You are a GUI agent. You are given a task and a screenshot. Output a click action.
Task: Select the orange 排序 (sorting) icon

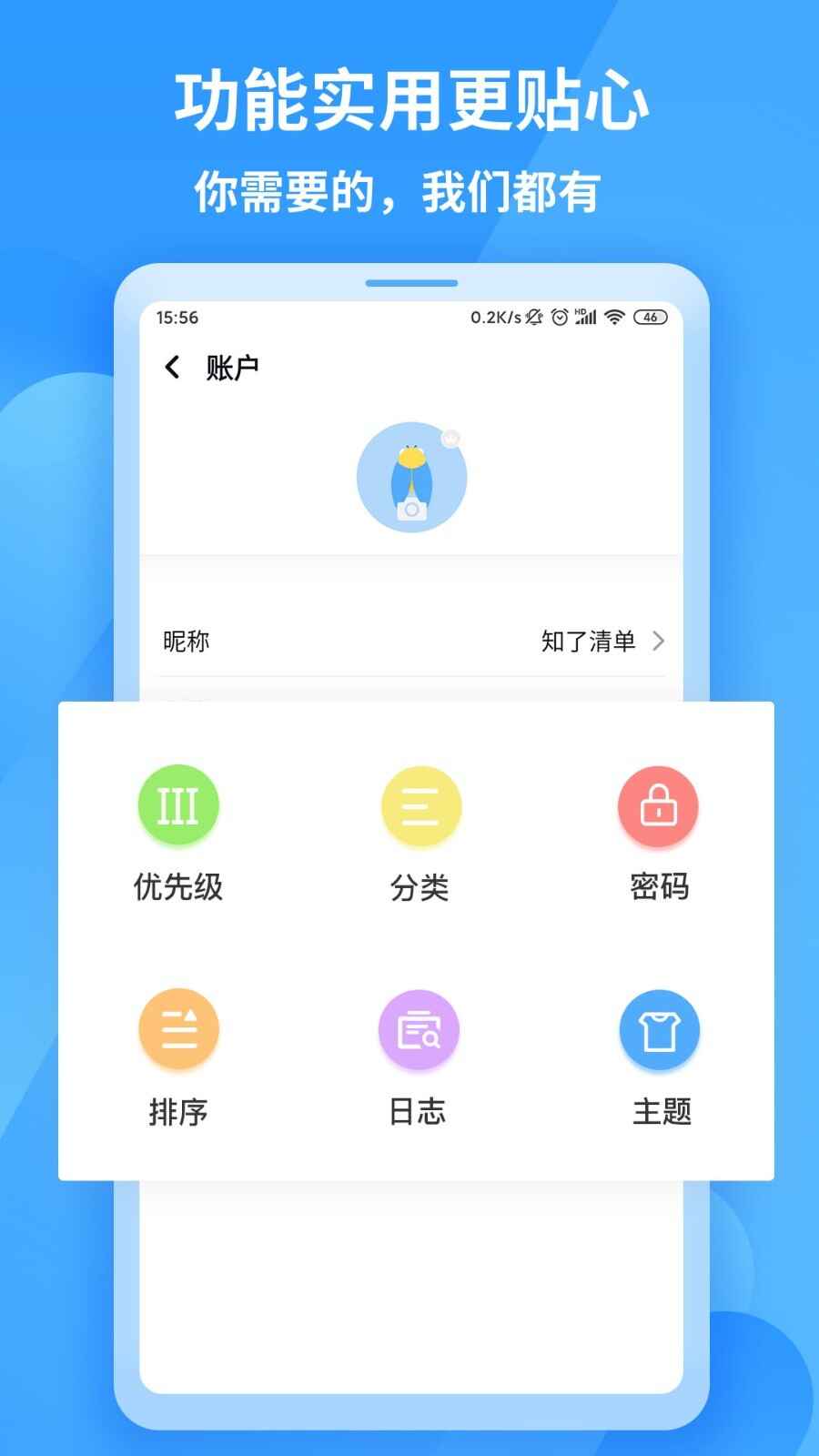pyautogui.click(x=178, y=1029)
